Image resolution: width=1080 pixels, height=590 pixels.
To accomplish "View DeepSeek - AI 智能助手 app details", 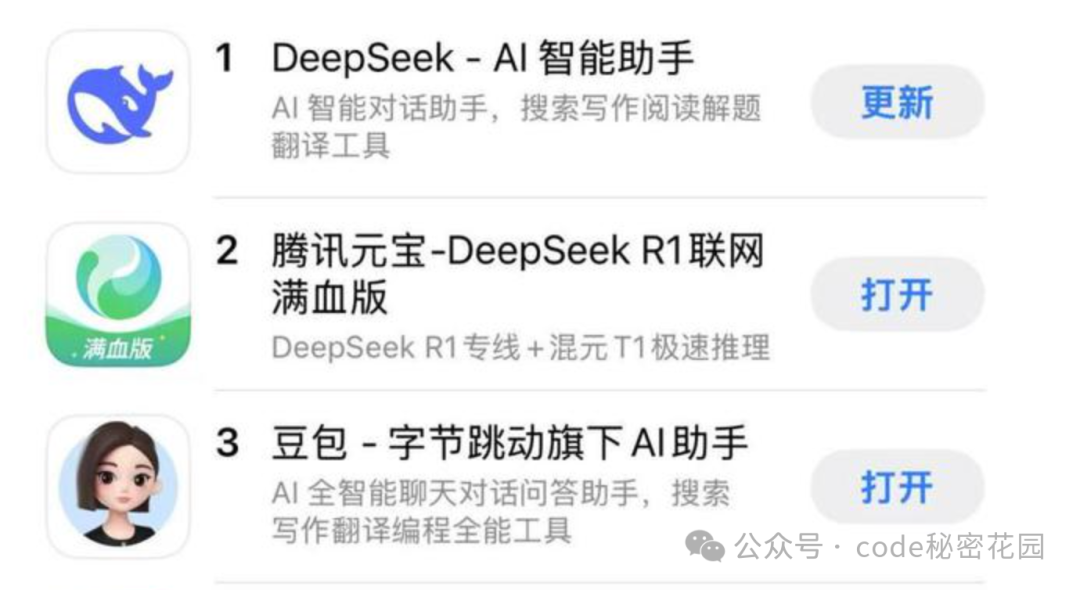I will pyautogui.click(x=483, y=57).
